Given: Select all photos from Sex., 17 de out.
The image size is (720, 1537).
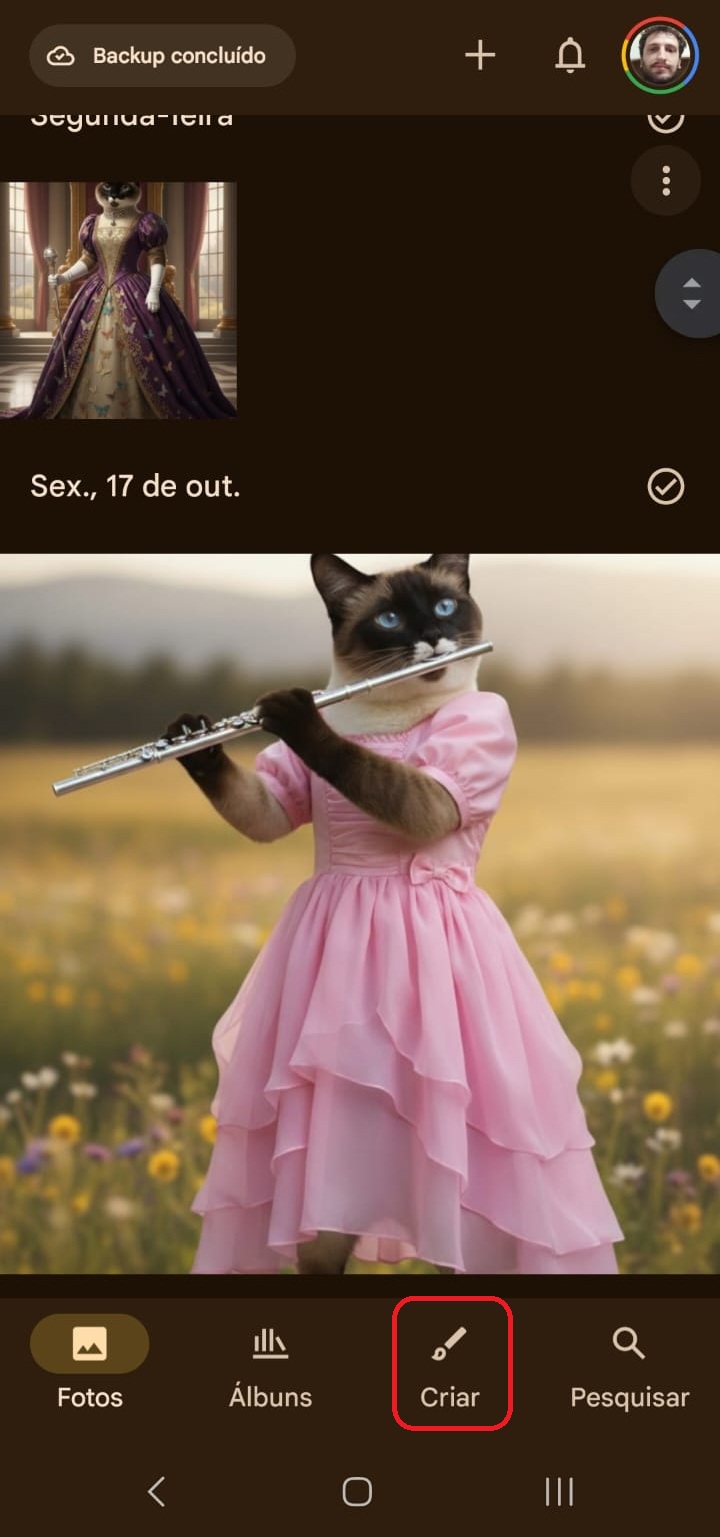Looking at the screenshot, I should click(666, 487).
